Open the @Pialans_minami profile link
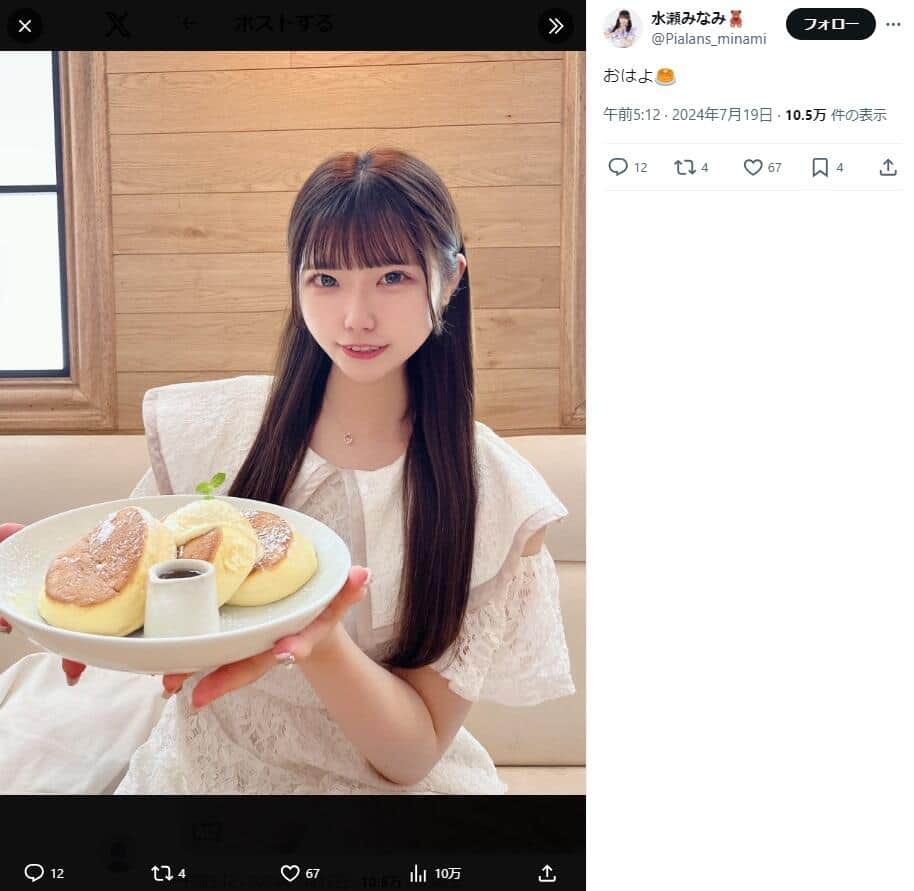This screenshot has width=914, height=891. click(x=709, y=39)
